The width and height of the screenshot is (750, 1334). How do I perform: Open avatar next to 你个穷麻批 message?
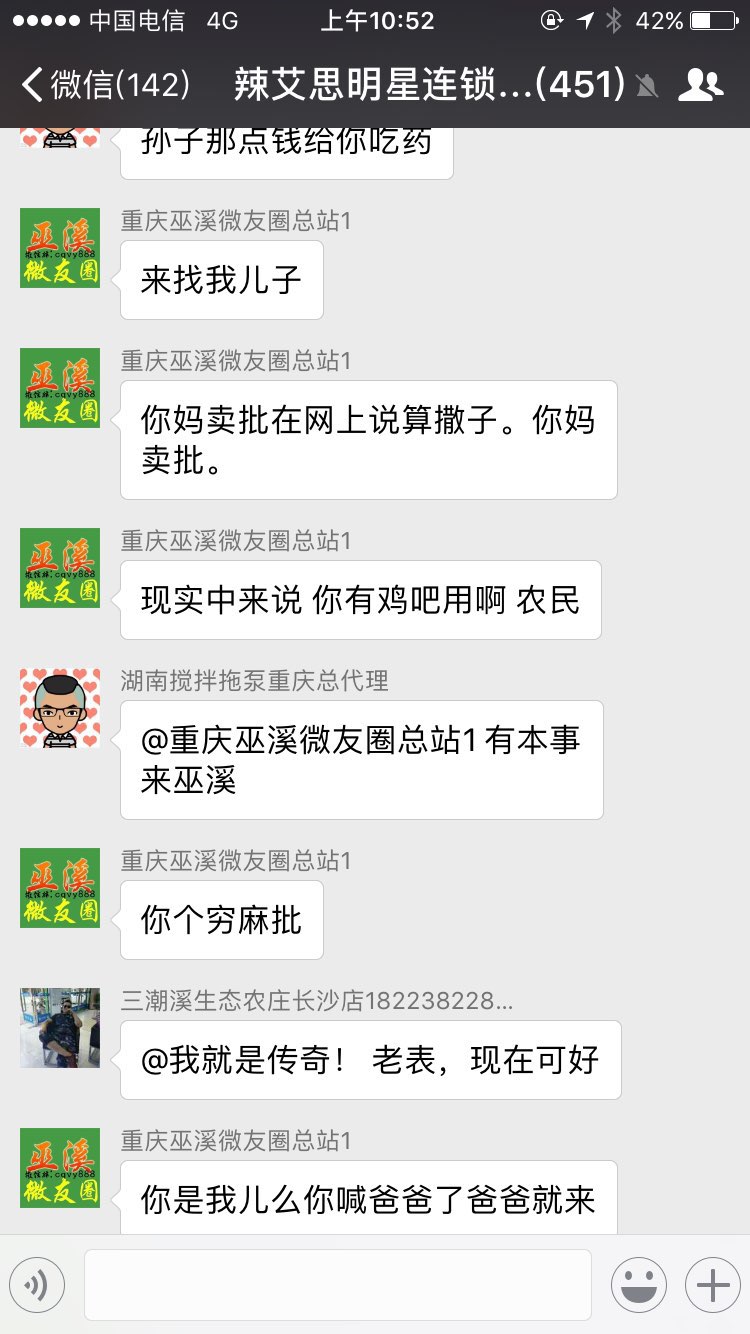(x=60, y=888)
